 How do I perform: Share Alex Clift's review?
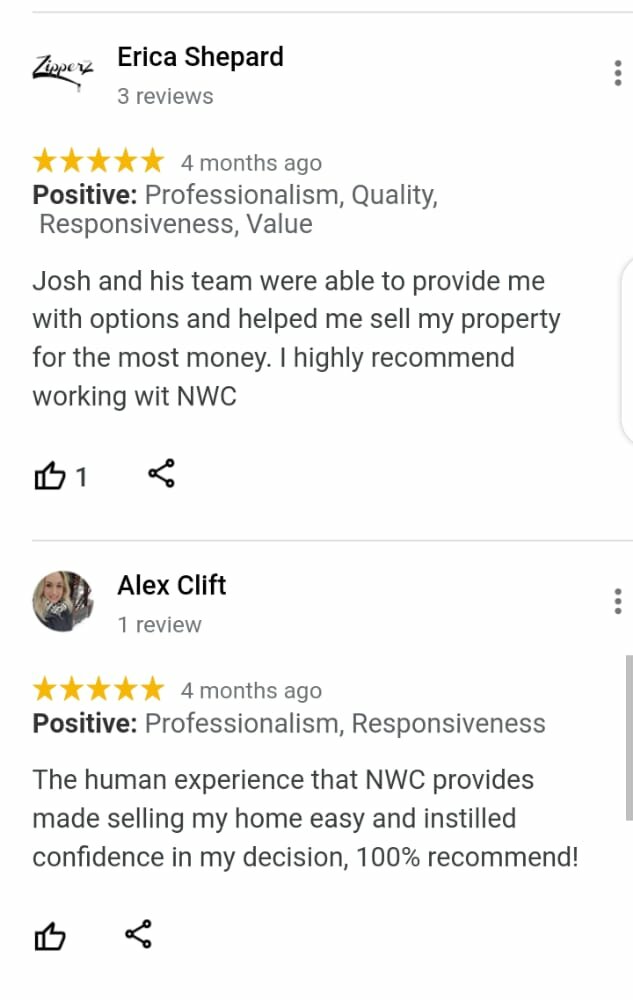click(138, 935)
